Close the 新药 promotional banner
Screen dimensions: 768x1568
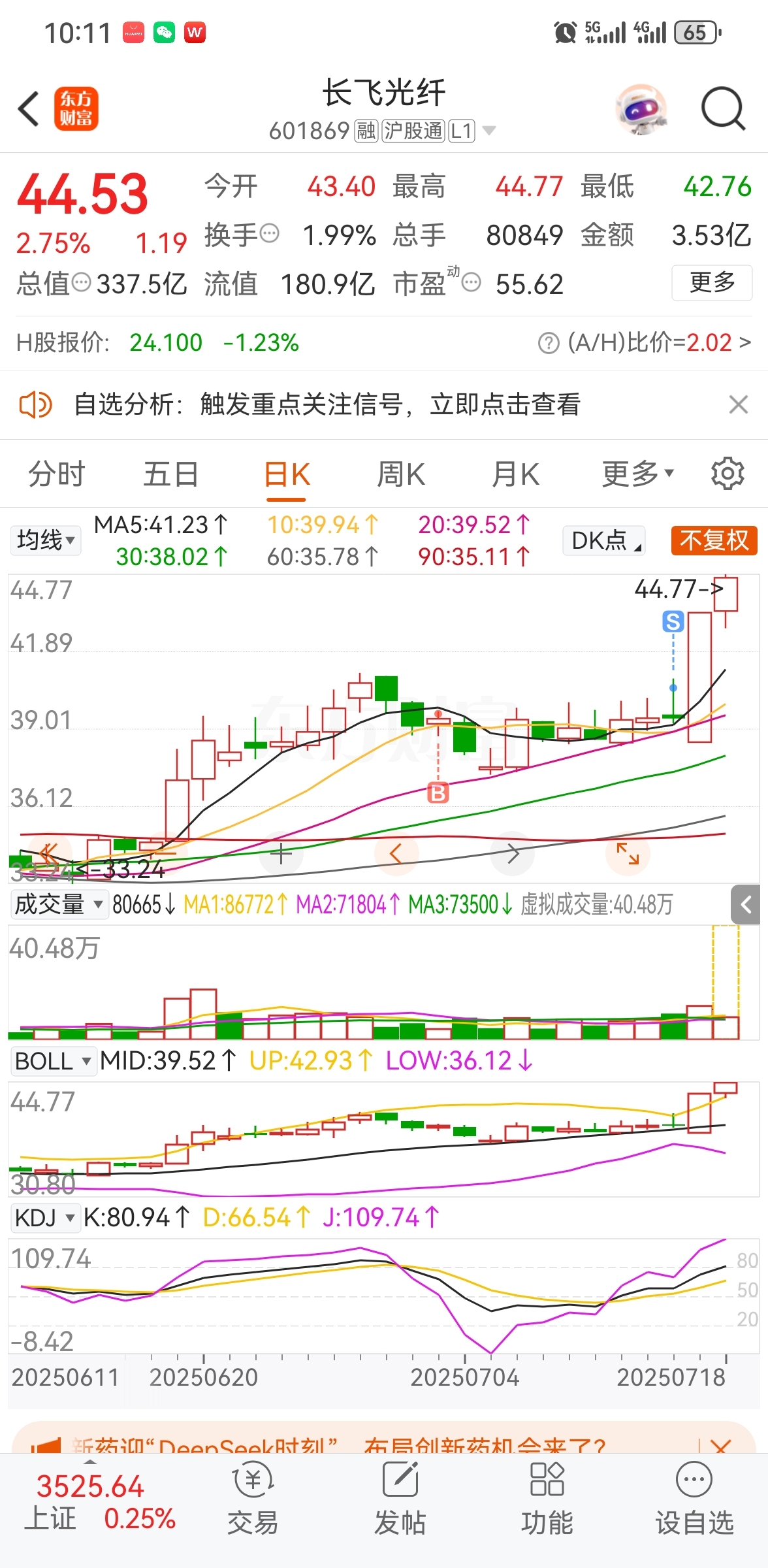[720, 1446]
